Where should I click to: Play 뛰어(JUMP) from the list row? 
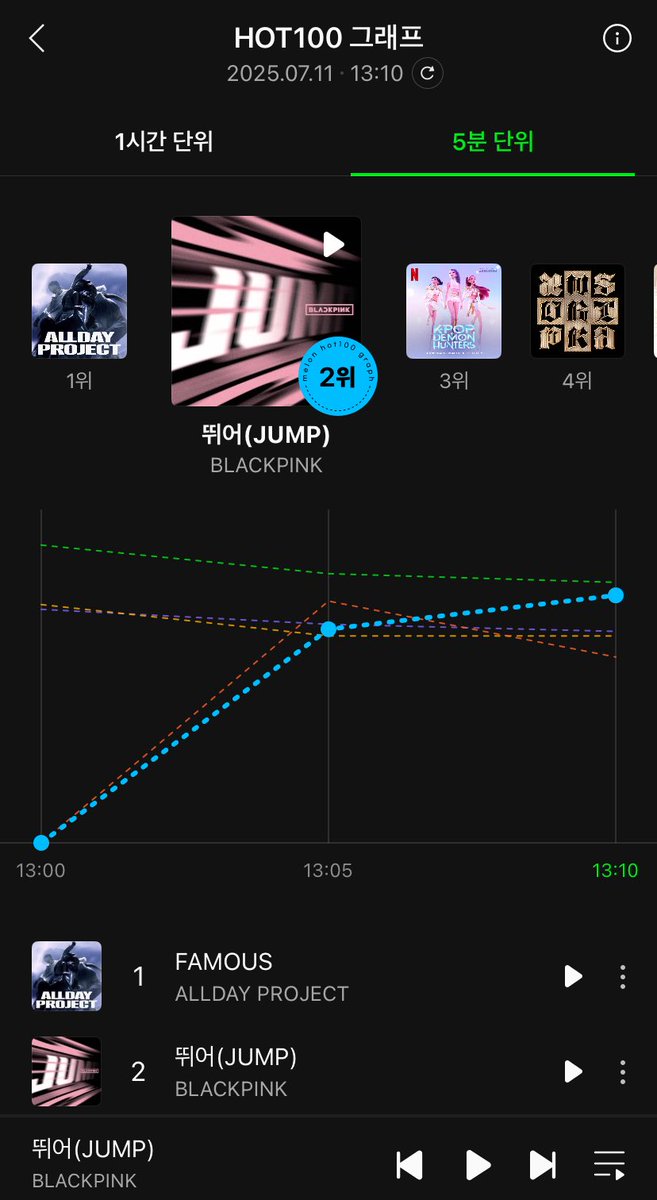tap(573, 1072)
